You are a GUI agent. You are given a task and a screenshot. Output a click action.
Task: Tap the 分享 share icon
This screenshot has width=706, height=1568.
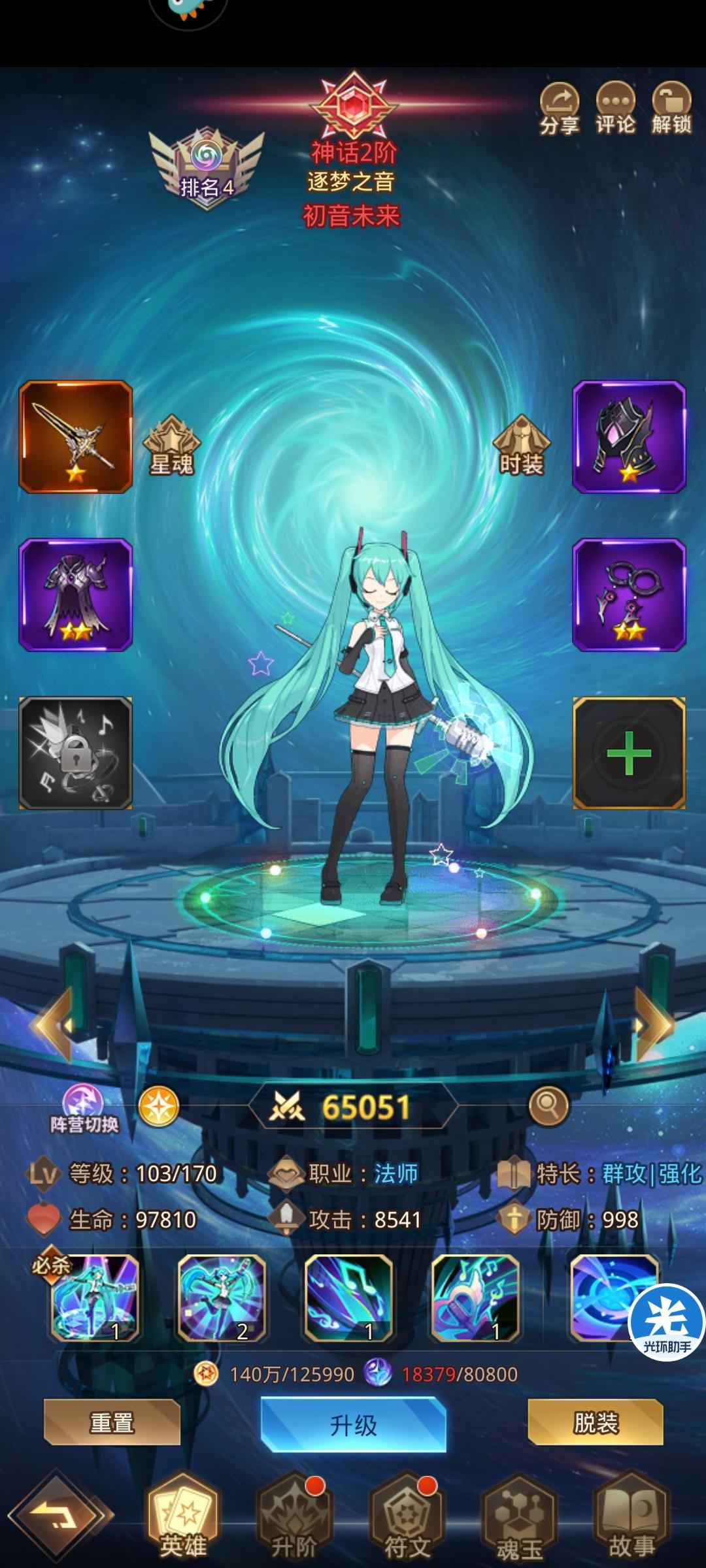(x=560, y=108)
